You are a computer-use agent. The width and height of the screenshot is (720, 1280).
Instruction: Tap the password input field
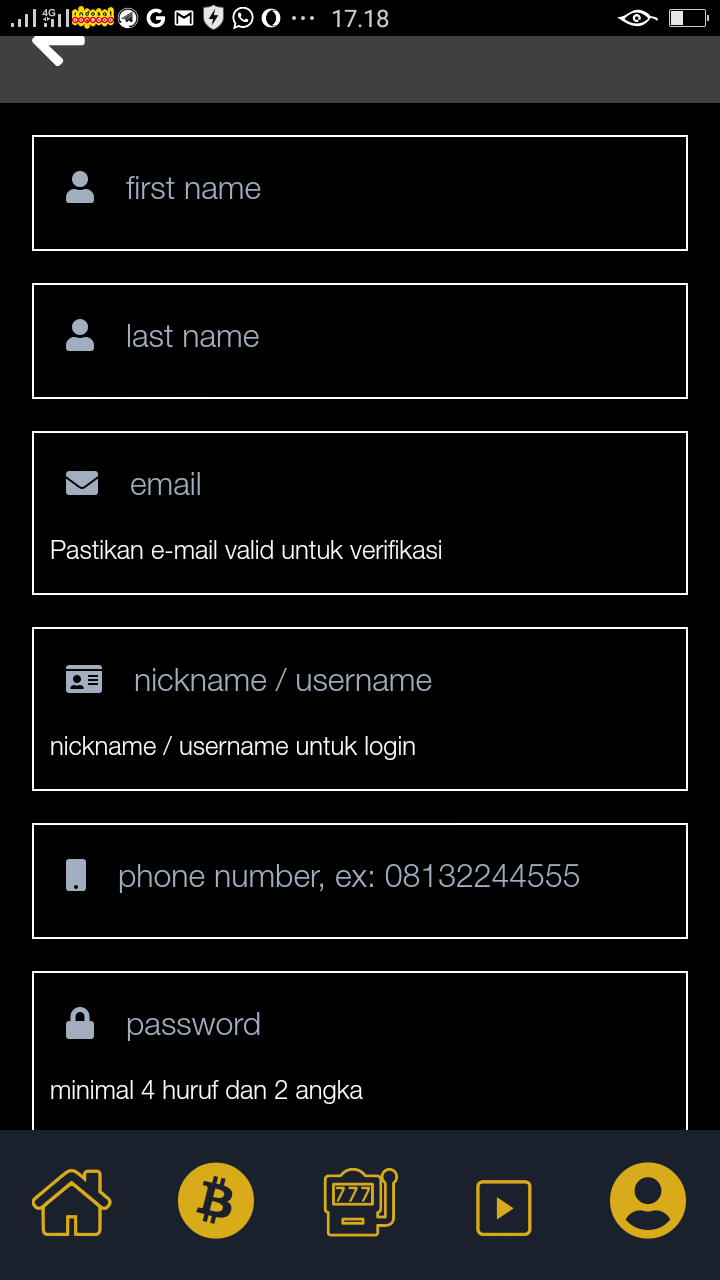(x=360, y=1024)
